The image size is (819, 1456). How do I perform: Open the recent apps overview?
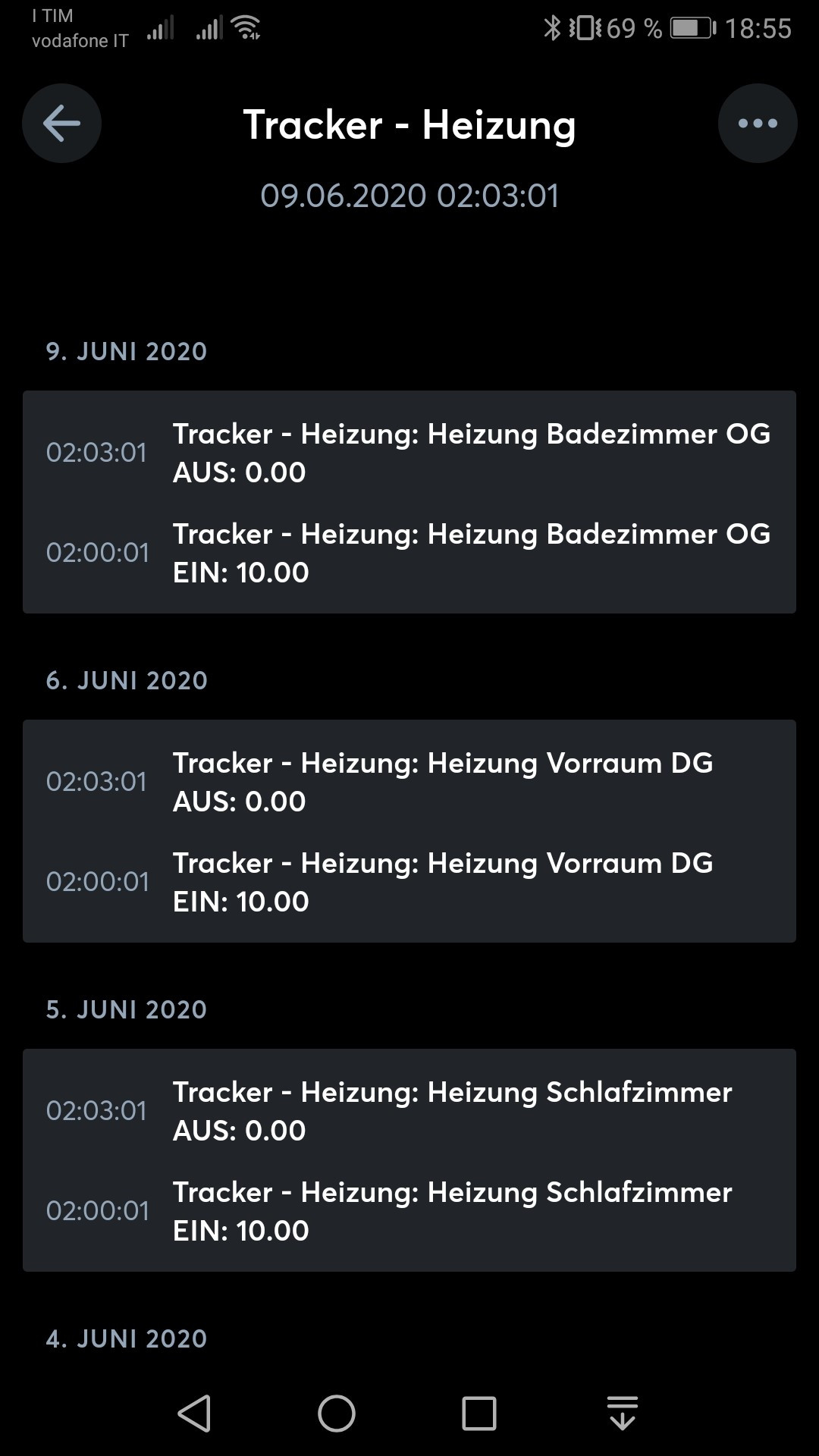point(479,1414)
